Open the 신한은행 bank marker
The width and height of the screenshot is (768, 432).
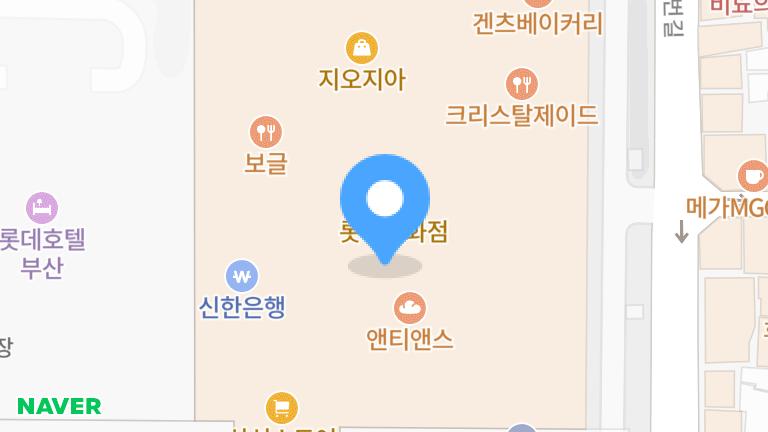(x=241, y=275)
